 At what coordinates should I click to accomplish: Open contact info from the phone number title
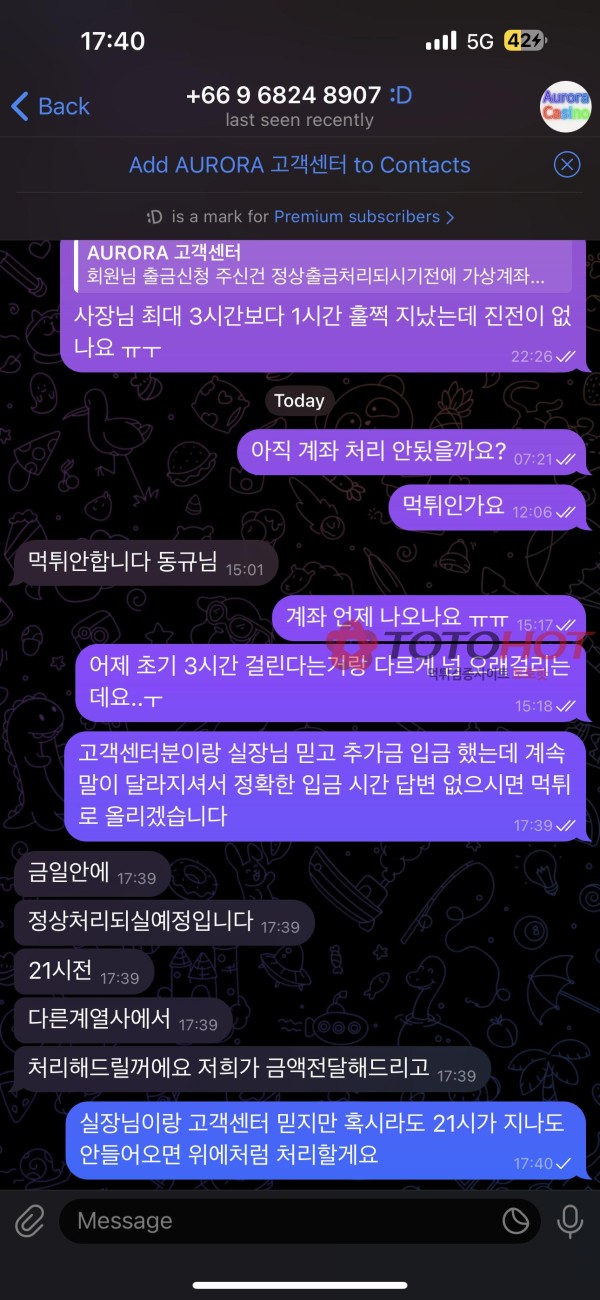tap(299, 96)
